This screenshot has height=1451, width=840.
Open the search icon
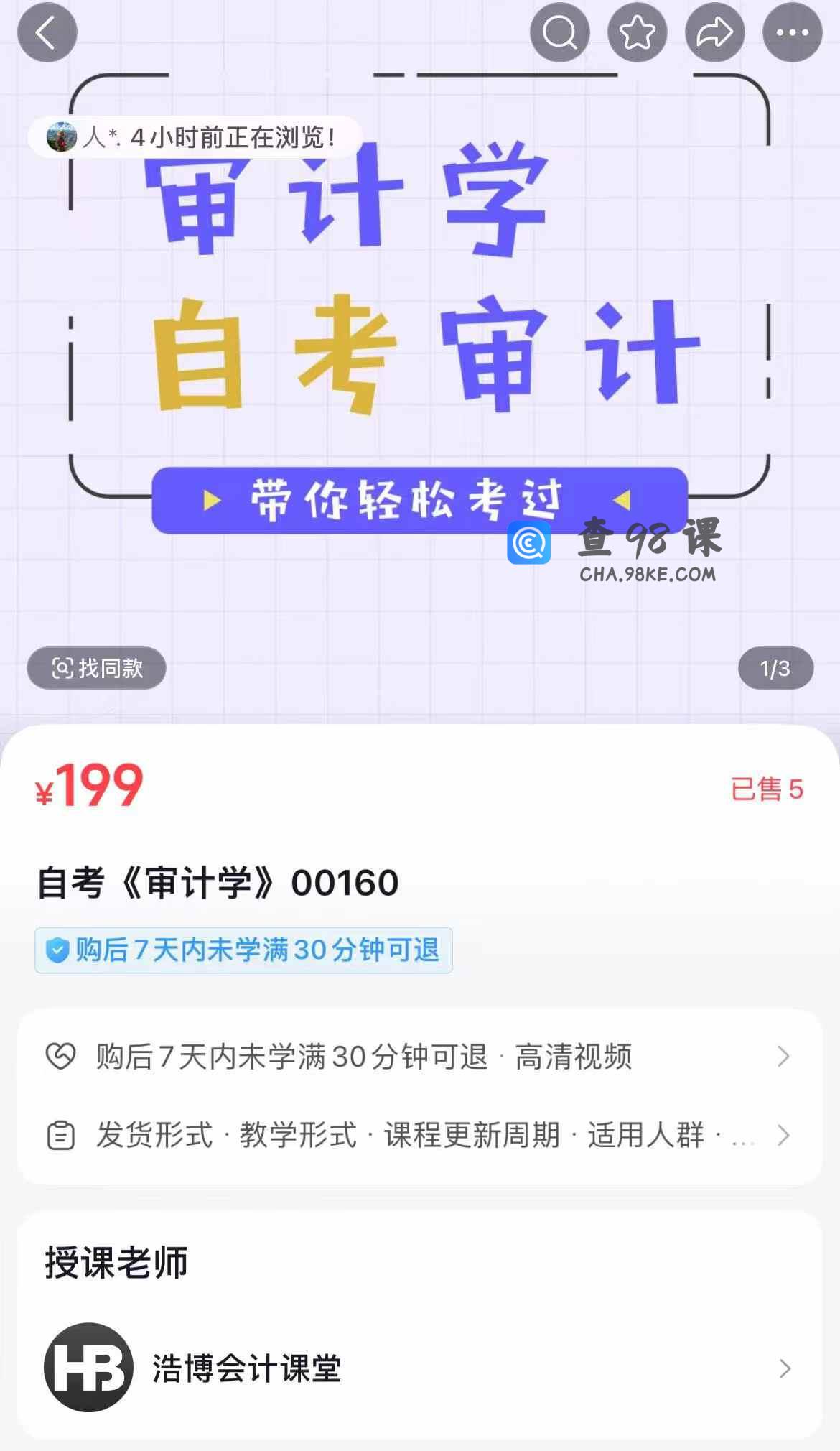pyautogui.click(x=559, y=33)
